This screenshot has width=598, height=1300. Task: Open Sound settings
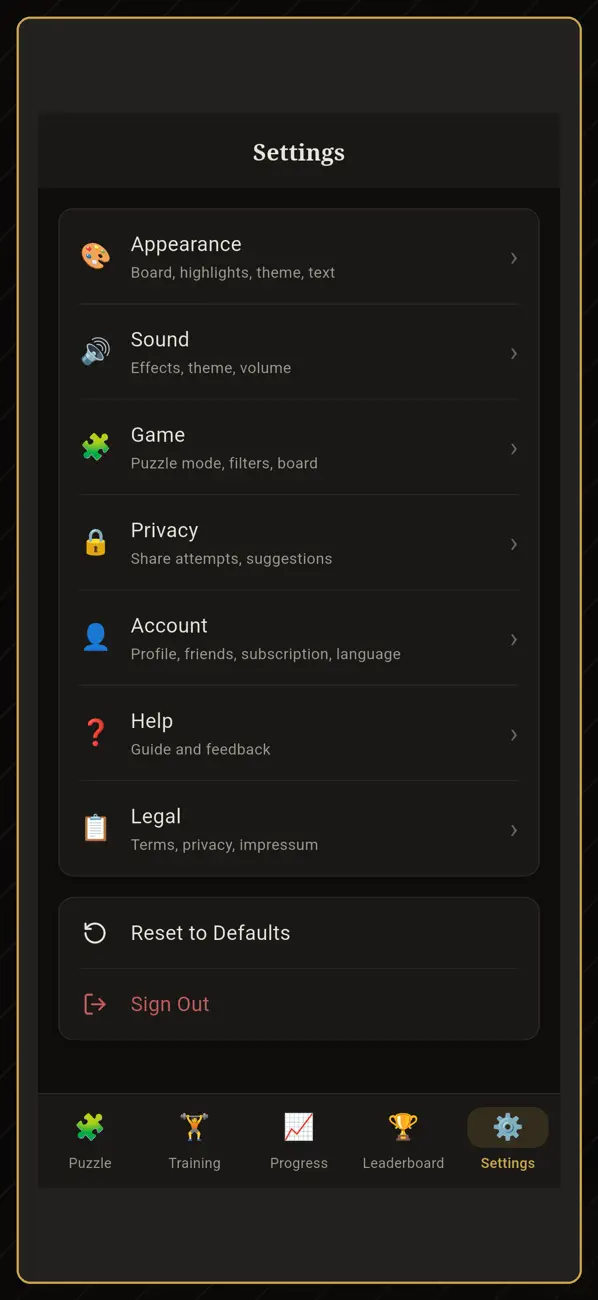[299, 352]
